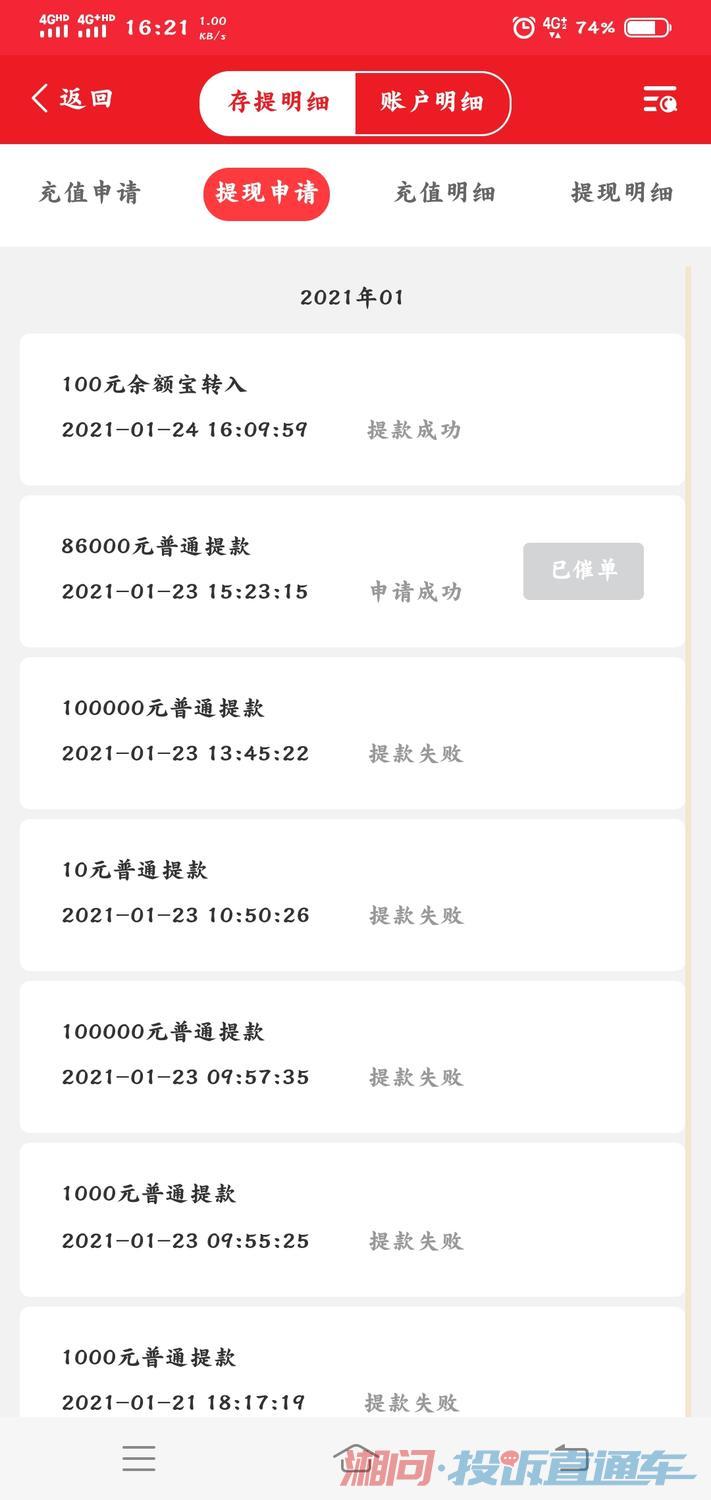This screenshot has width=711, height=1500.
Task: Open the filter search icon
Action: (x=660, y=99)
